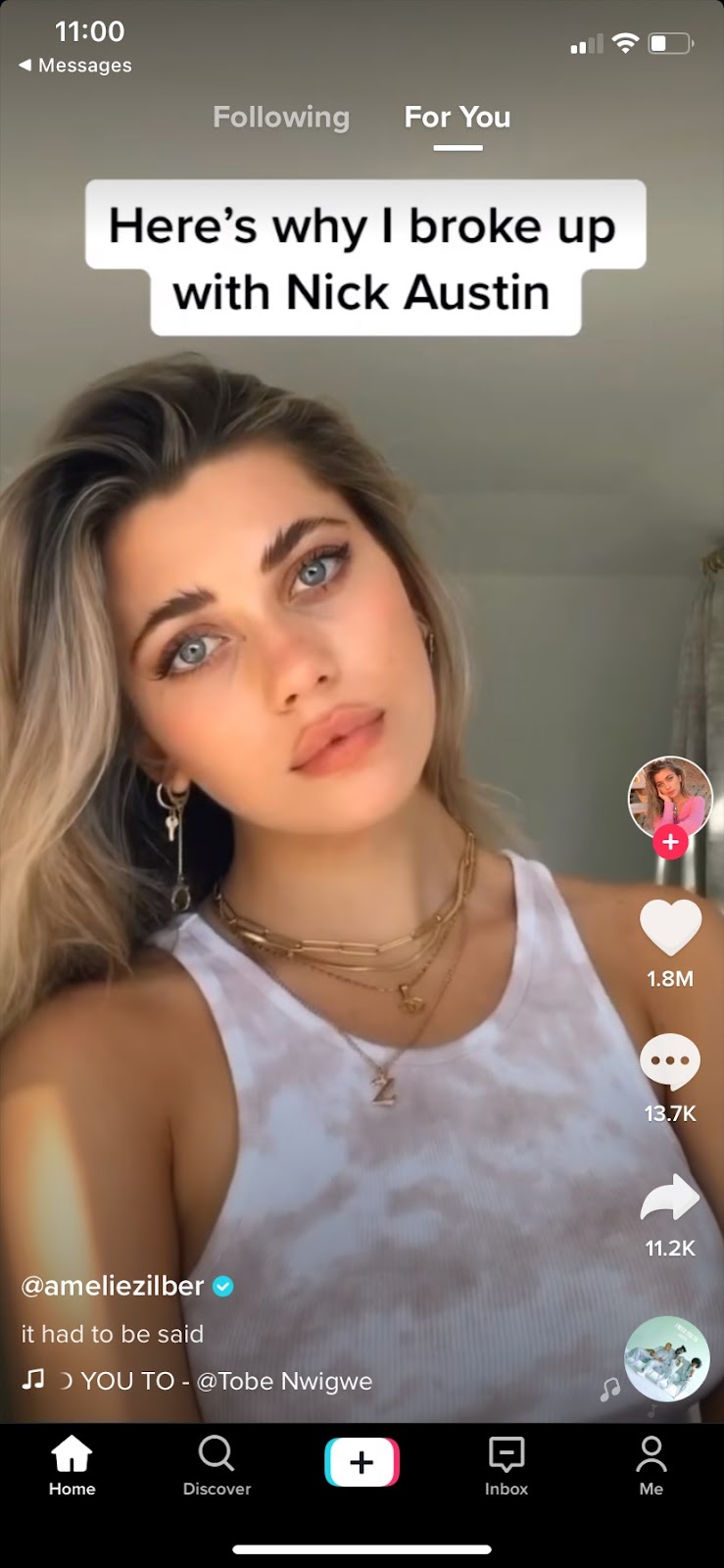Create a new video with plus button
The height and width of the screenshot is (1568, 724).
362,1462
